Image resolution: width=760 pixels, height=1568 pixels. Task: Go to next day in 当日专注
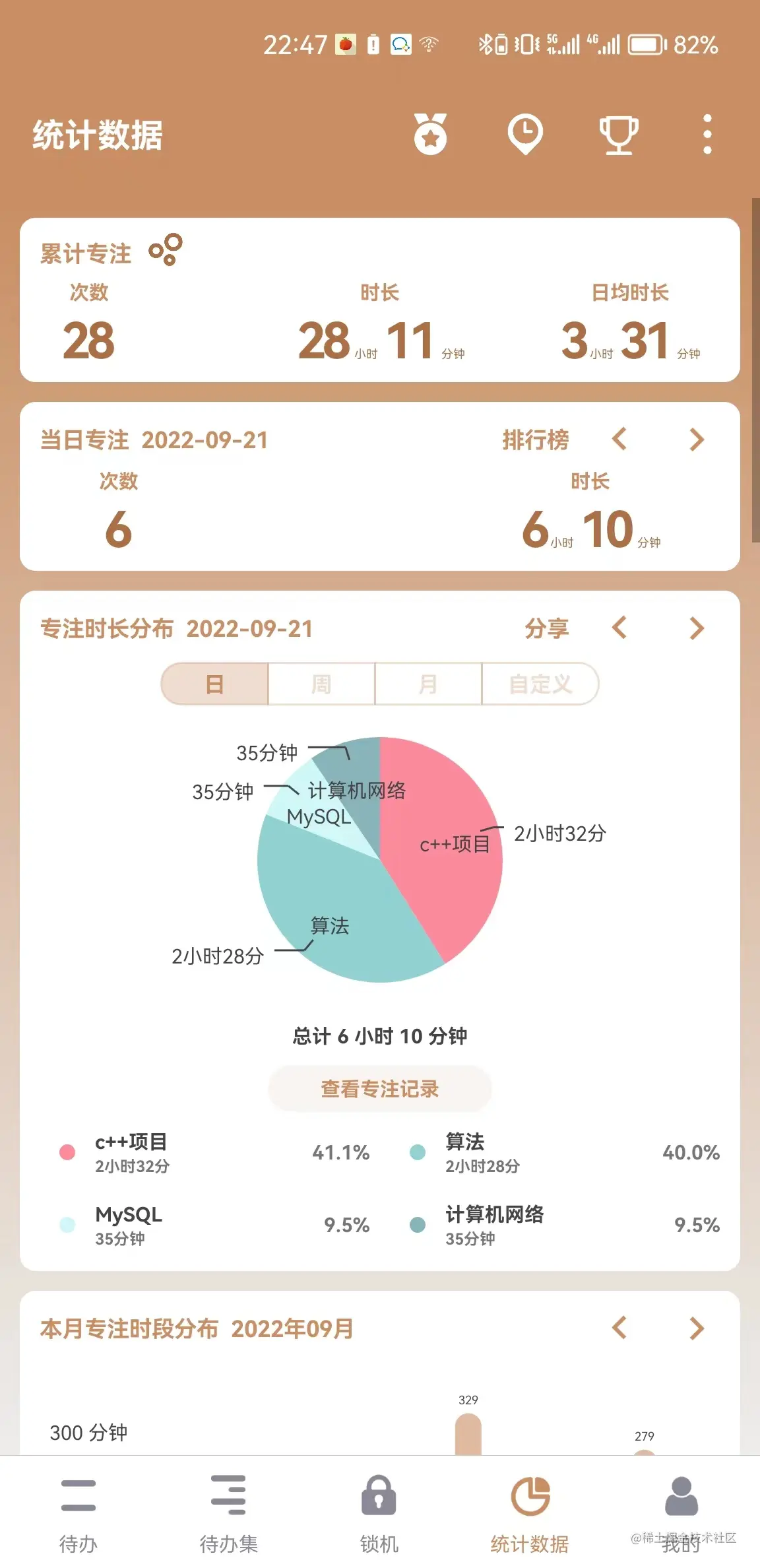(x=697, y=440)
